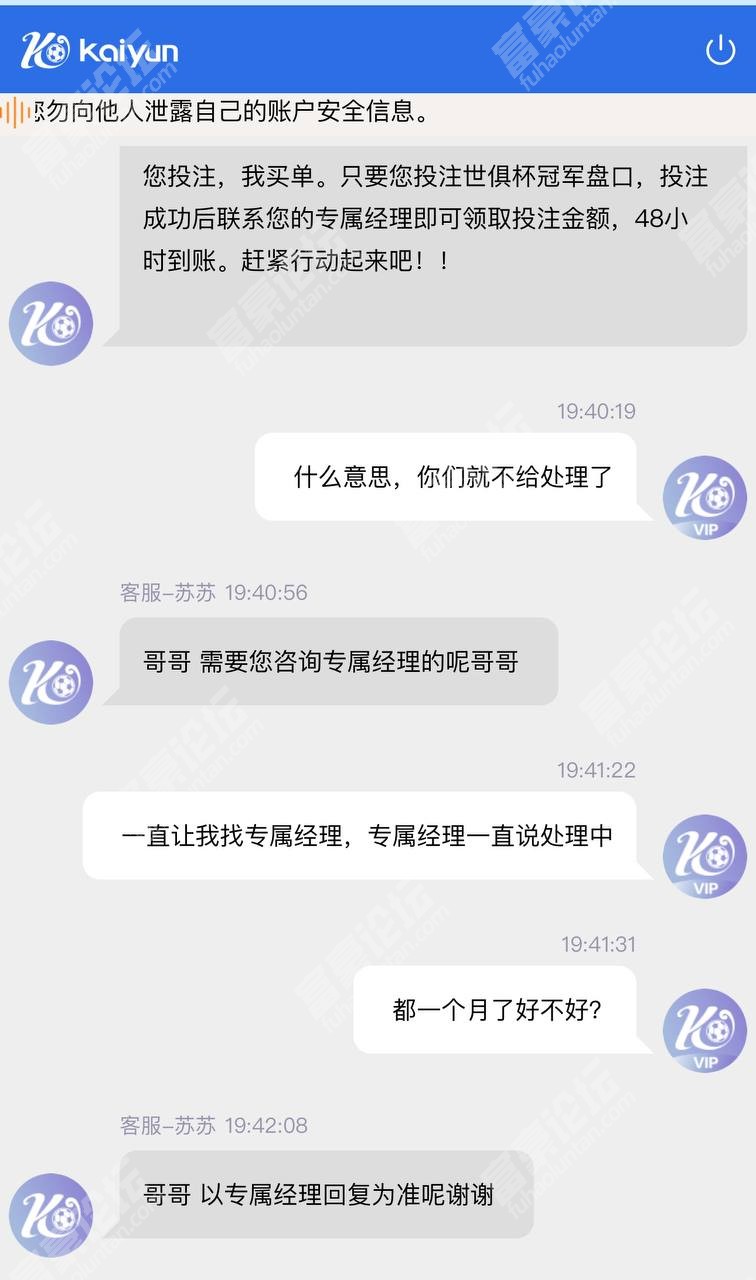Tap the power icon to exit chat
Viewport: 756px width, 1280px height.
(720, 50)
